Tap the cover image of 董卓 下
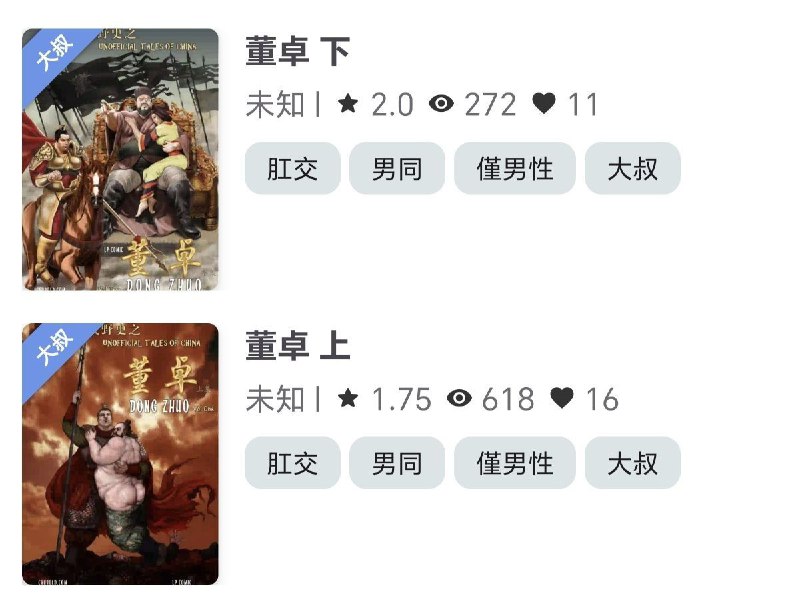The height and width of the screenshot is (605, 800). (120, 160)
